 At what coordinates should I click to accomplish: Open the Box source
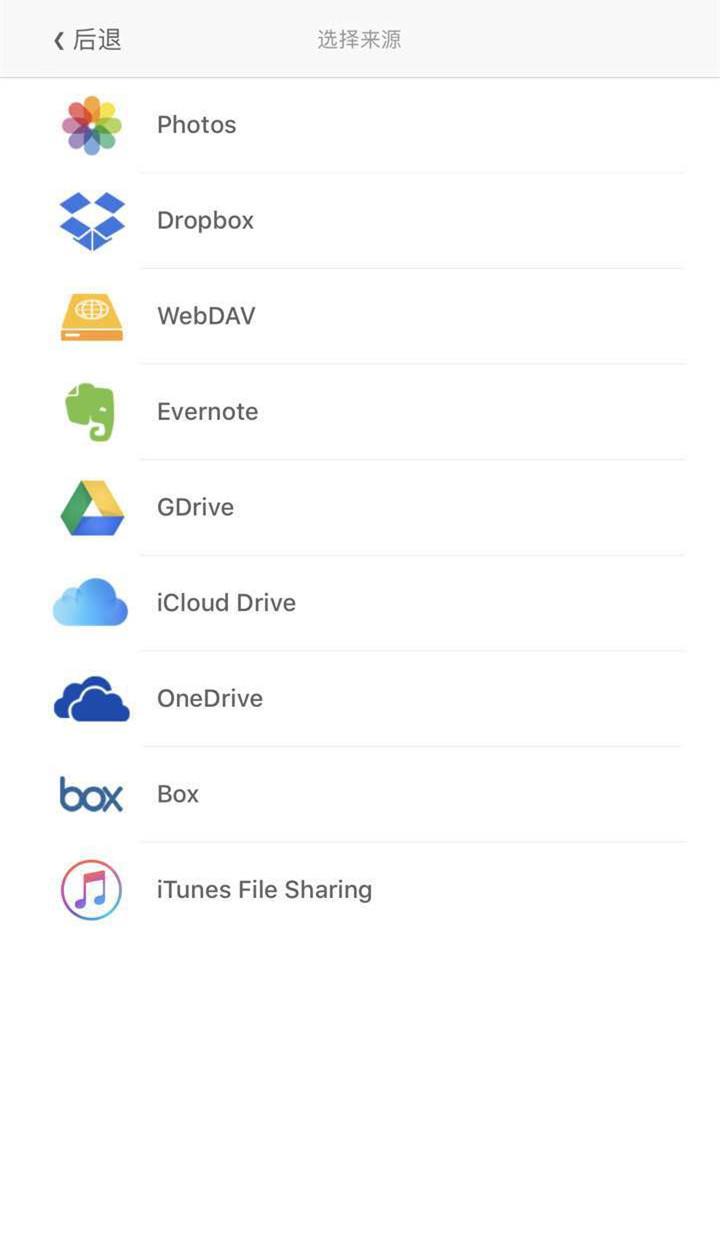click(178, 794)
